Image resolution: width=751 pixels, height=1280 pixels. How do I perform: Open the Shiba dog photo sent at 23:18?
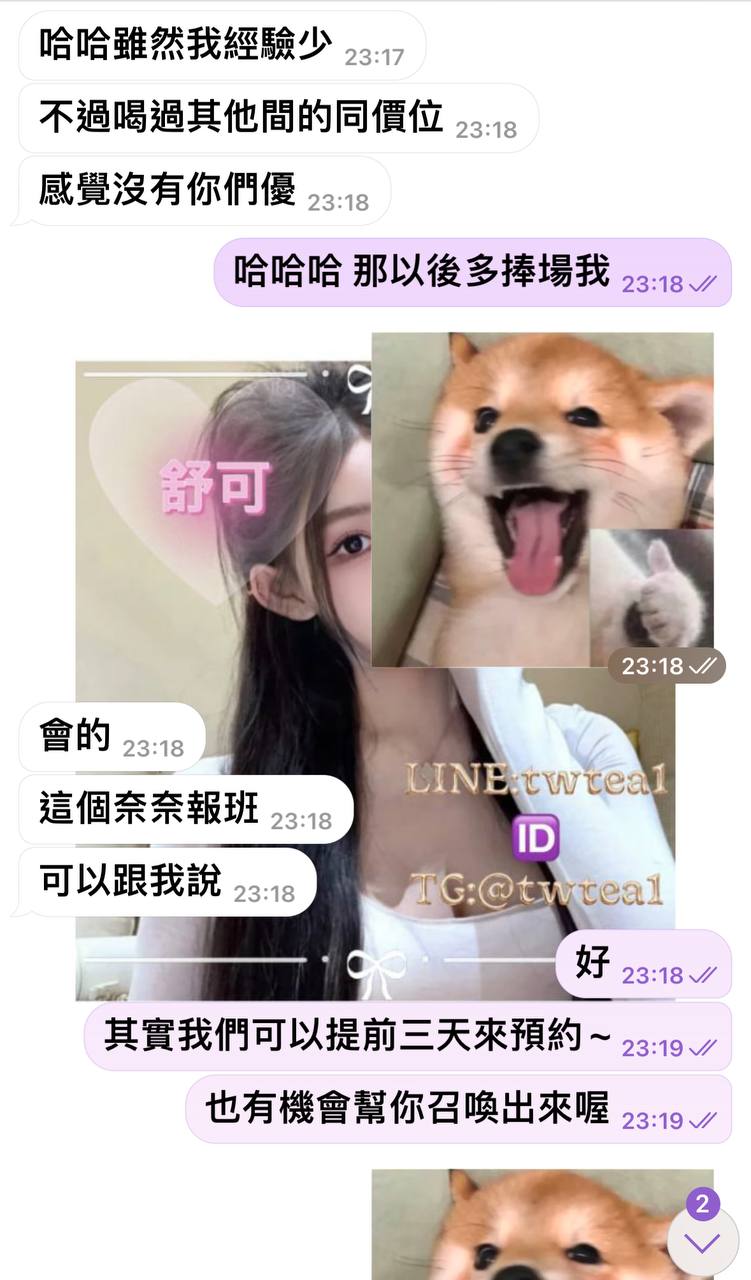(542, 499)
